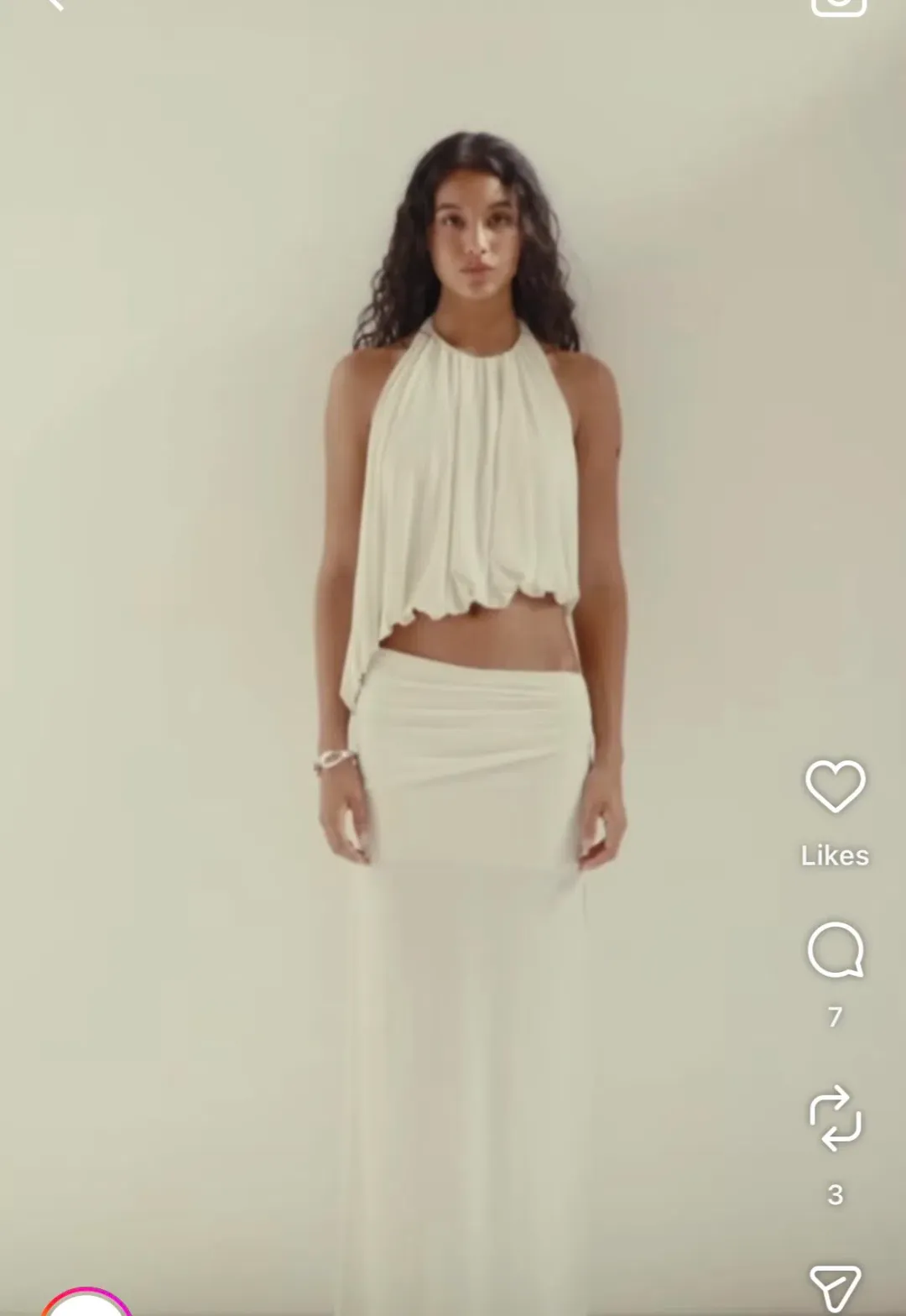906x1316 pixels.
Task: View the 7 comments count
Action: point(835,1016)
